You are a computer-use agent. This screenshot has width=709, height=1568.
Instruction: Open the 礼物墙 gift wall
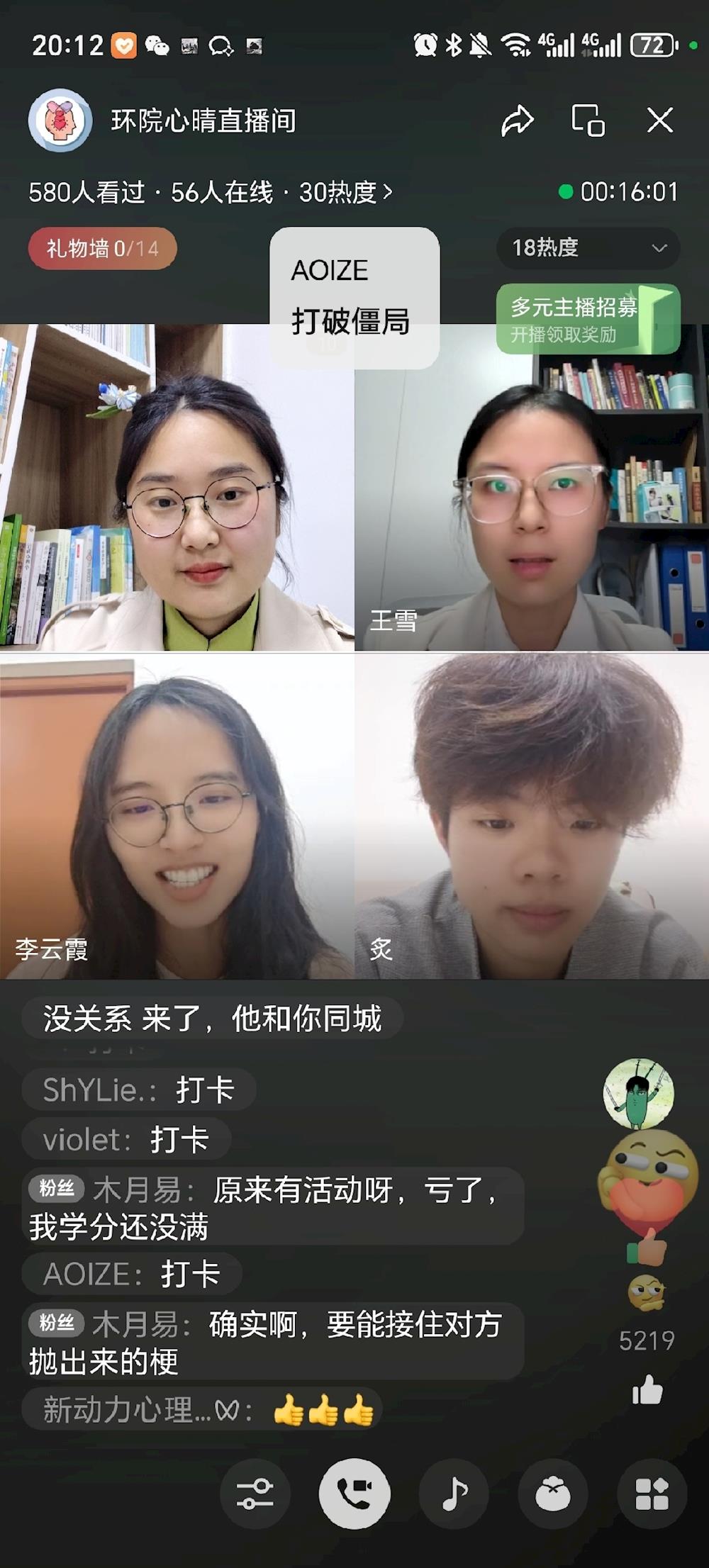click(x=102, y=248)
